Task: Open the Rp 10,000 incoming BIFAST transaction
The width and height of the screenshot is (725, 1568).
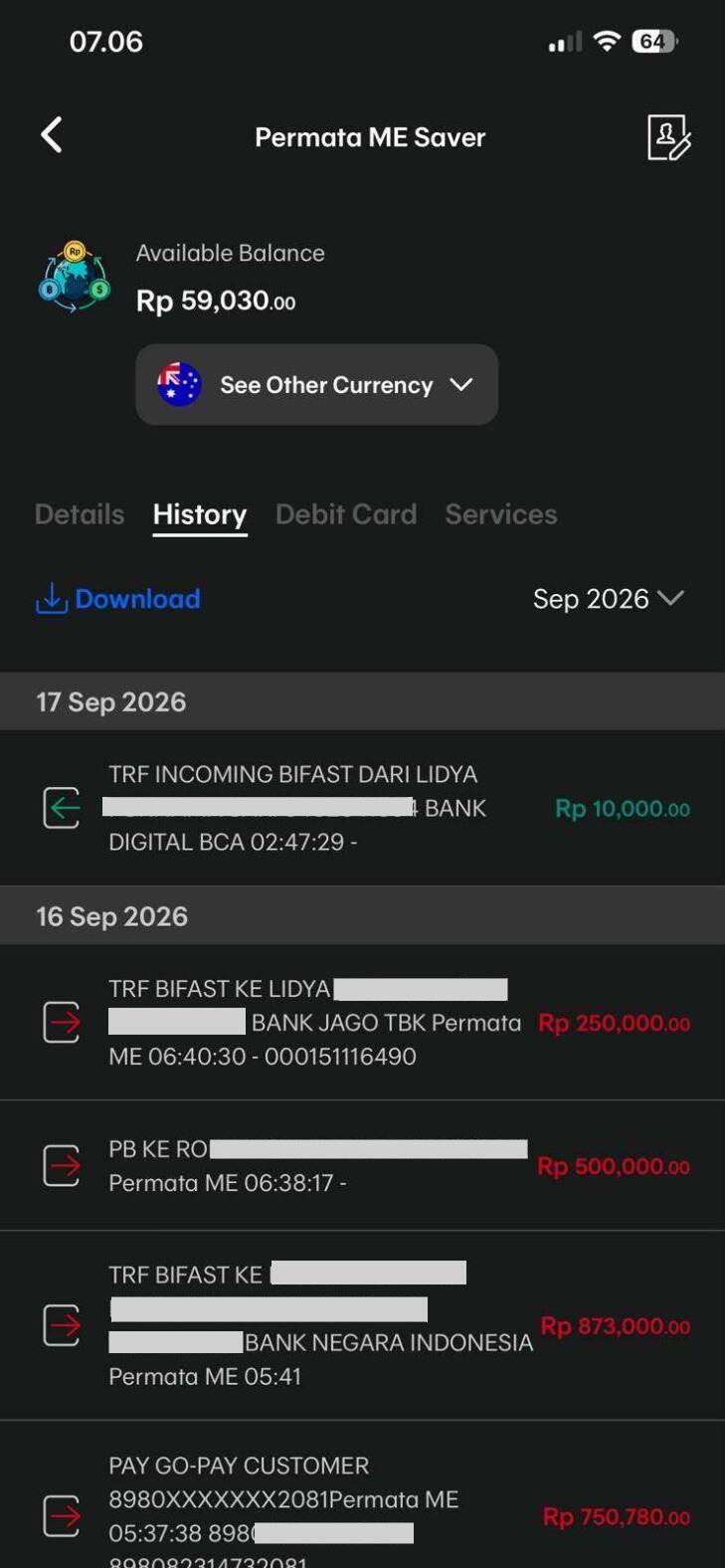Action: 362,808
